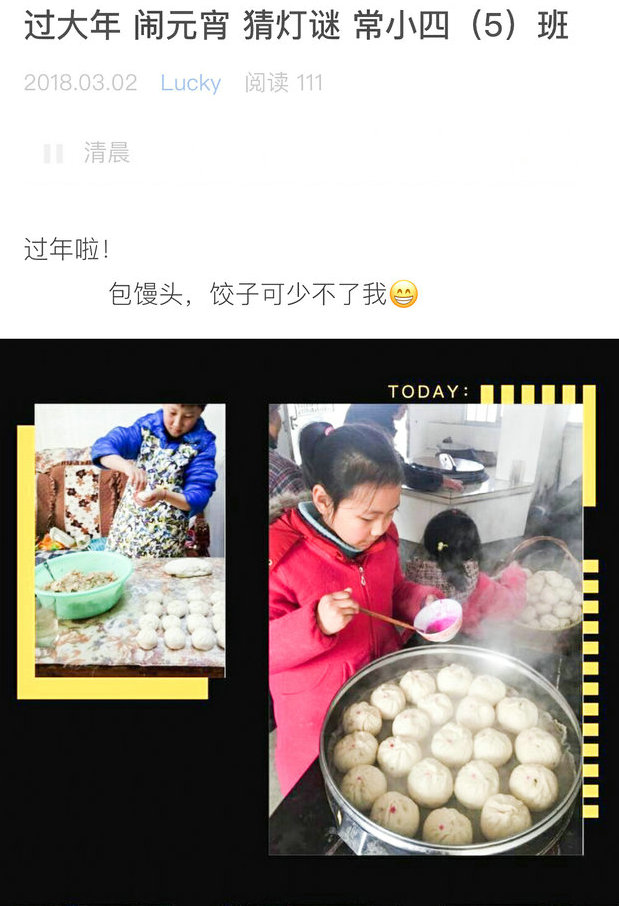The image size is (619, 906).
Task: Pause the background music 清晨
Action: [x=53, y=153]
